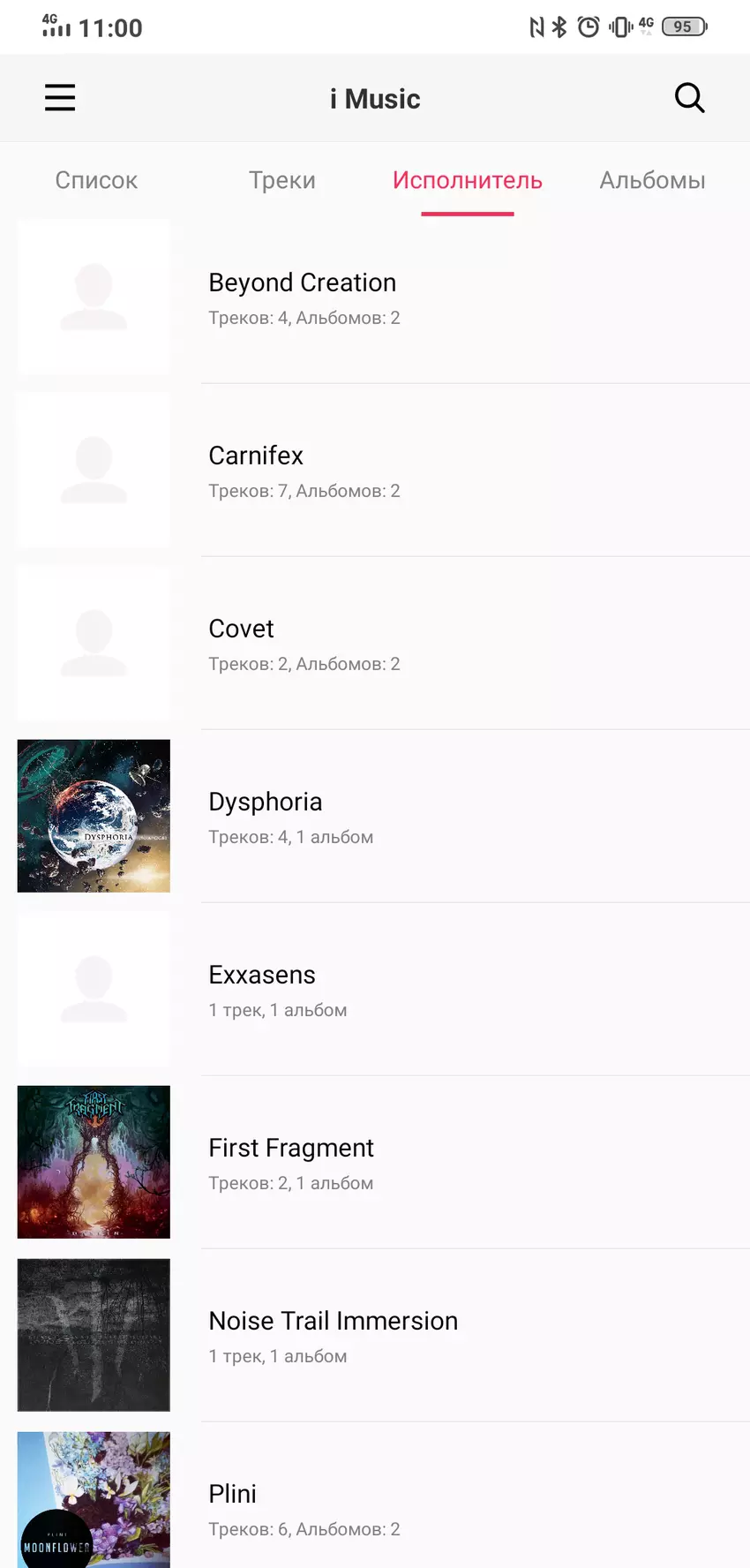Open artist Exxasens
Viewport: 750px width, 1568px height.
tap(375, 990)
